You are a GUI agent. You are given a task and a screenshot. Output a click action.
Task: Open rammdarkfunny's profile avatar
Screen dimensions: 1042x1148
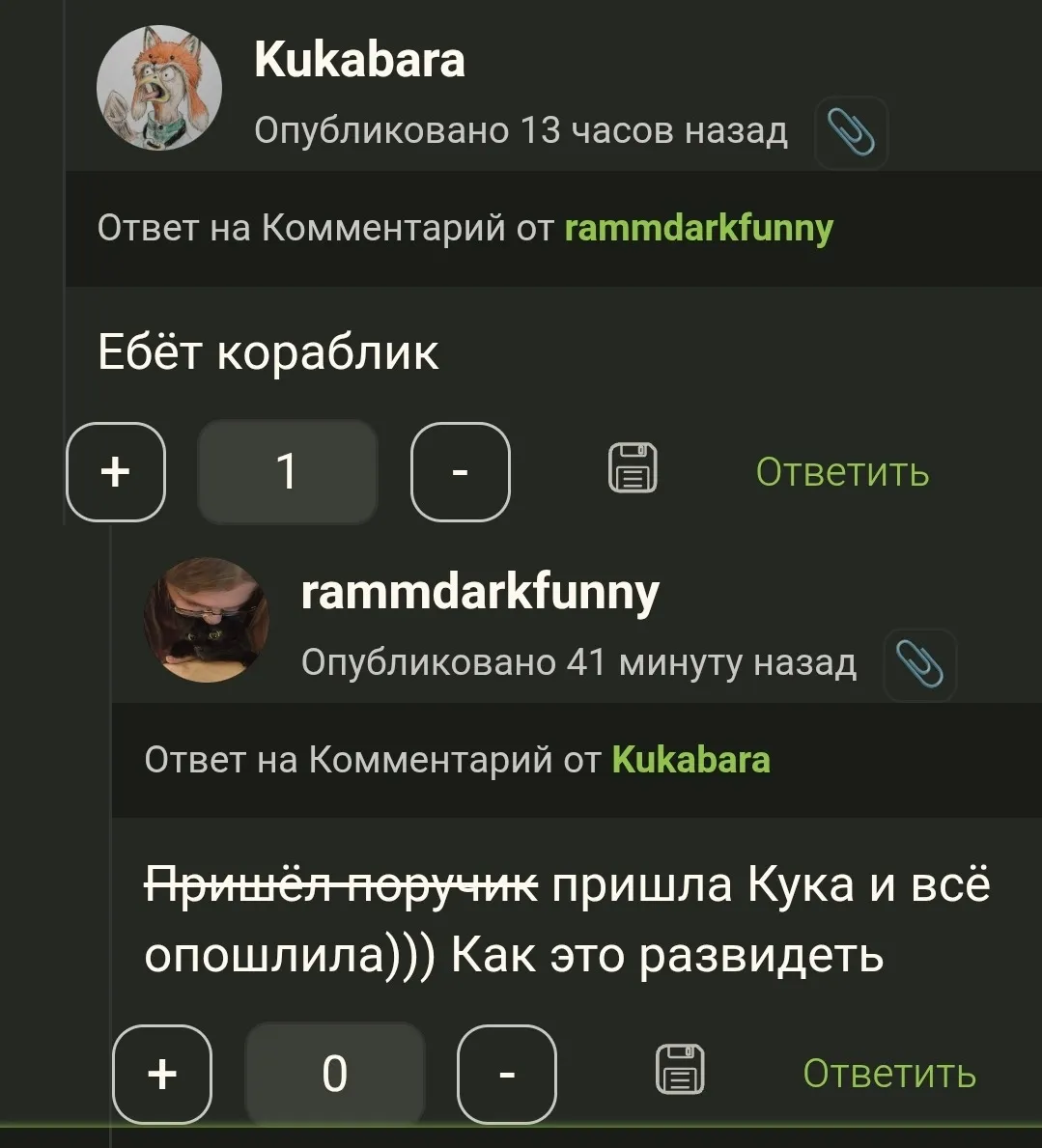pos(207,620)
